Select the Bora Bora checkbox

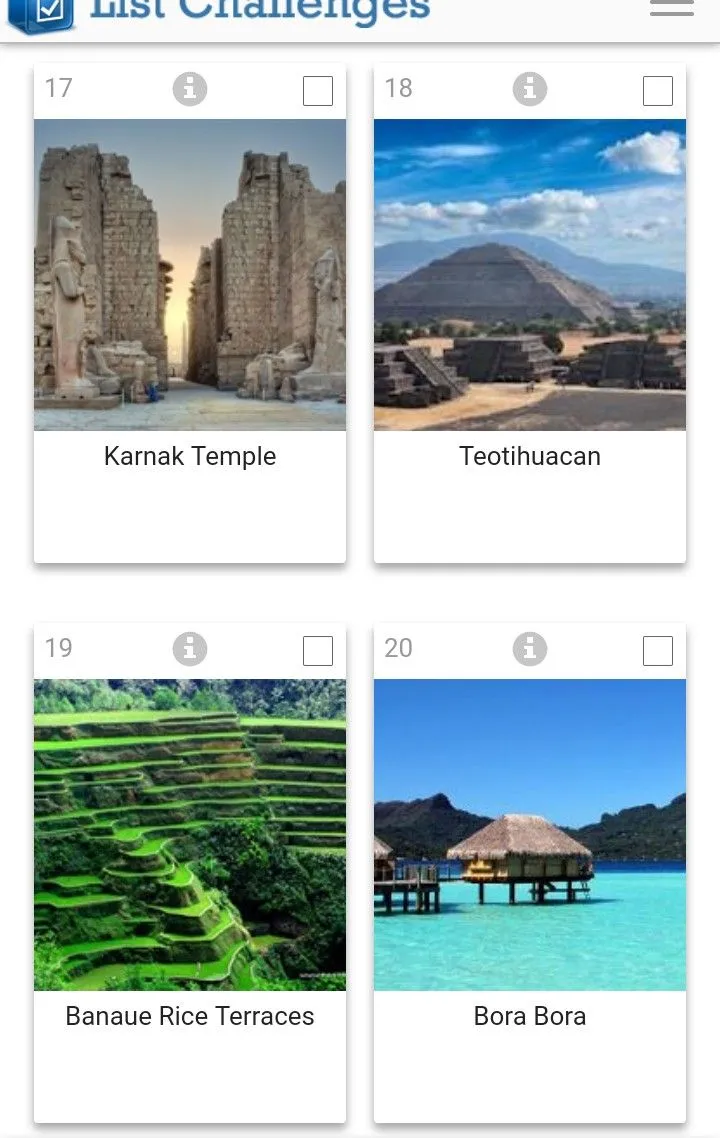click(x=657, y=651)
